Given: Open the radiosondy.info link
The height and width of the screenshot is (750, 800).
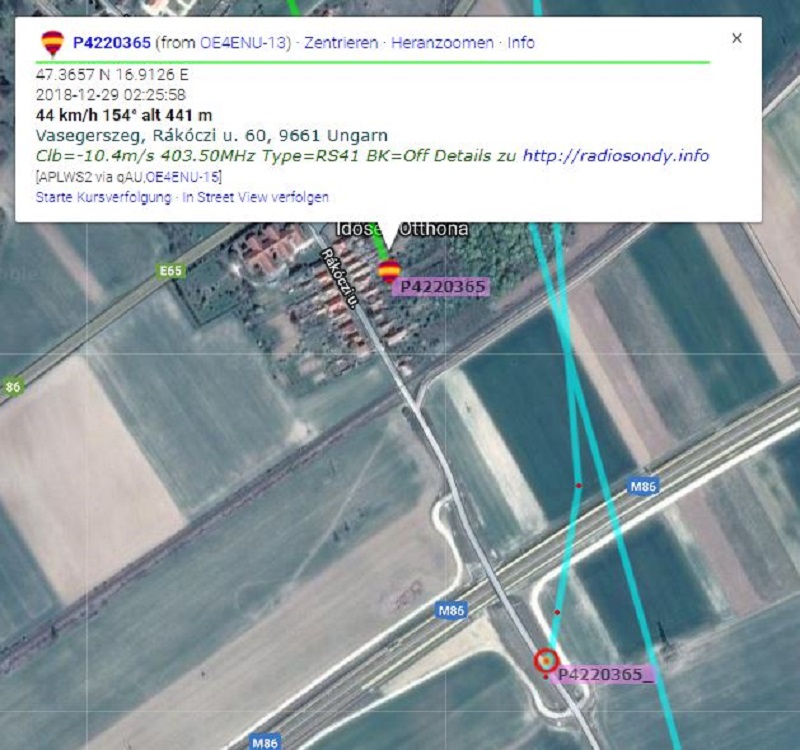Looking at the screenshot, I should coord(615,156).
